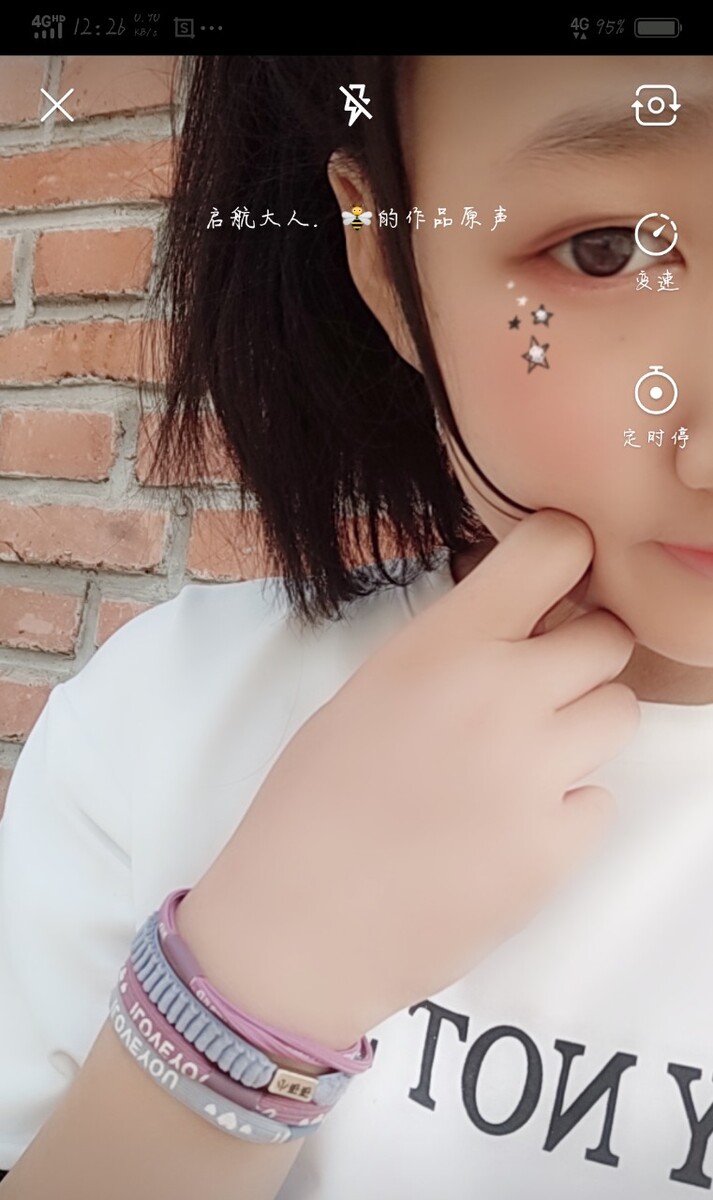Tap the 启航大人 original sound label
Image resolution: width=713 pixels, height=1200 pixels.
pos(357,219)
